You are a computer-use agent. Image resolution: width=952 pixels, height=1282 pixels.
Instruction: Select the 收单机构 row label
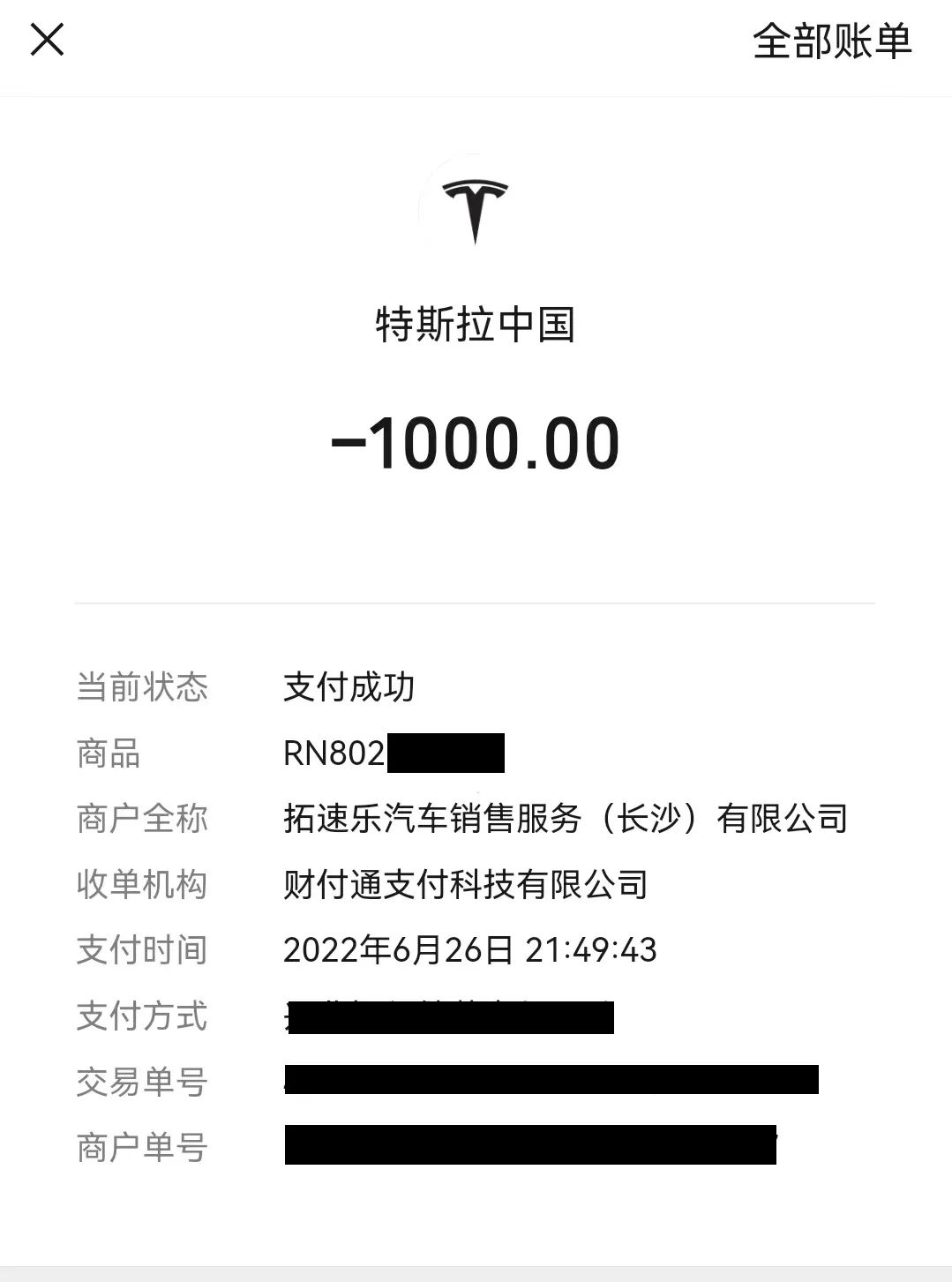141,884
